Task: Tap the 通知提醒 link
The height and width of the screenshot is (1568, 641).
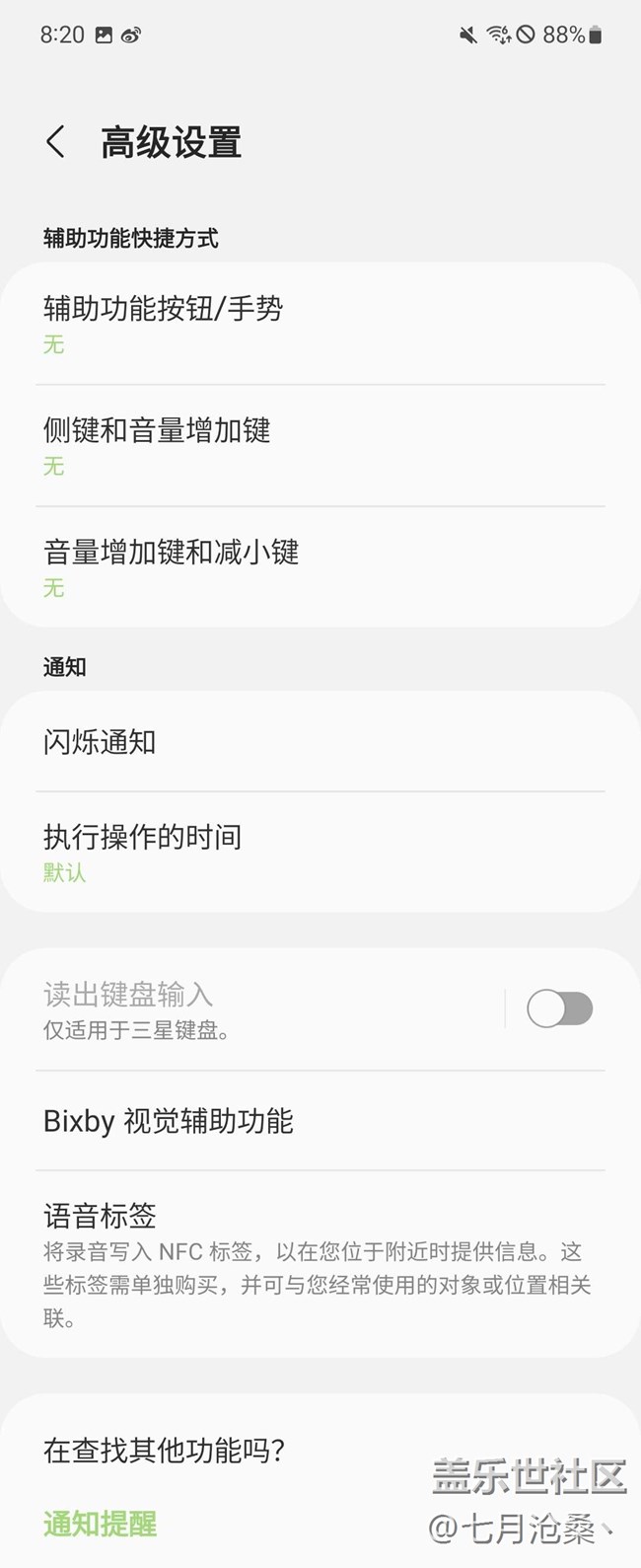Action: (x=100, y=1524)
